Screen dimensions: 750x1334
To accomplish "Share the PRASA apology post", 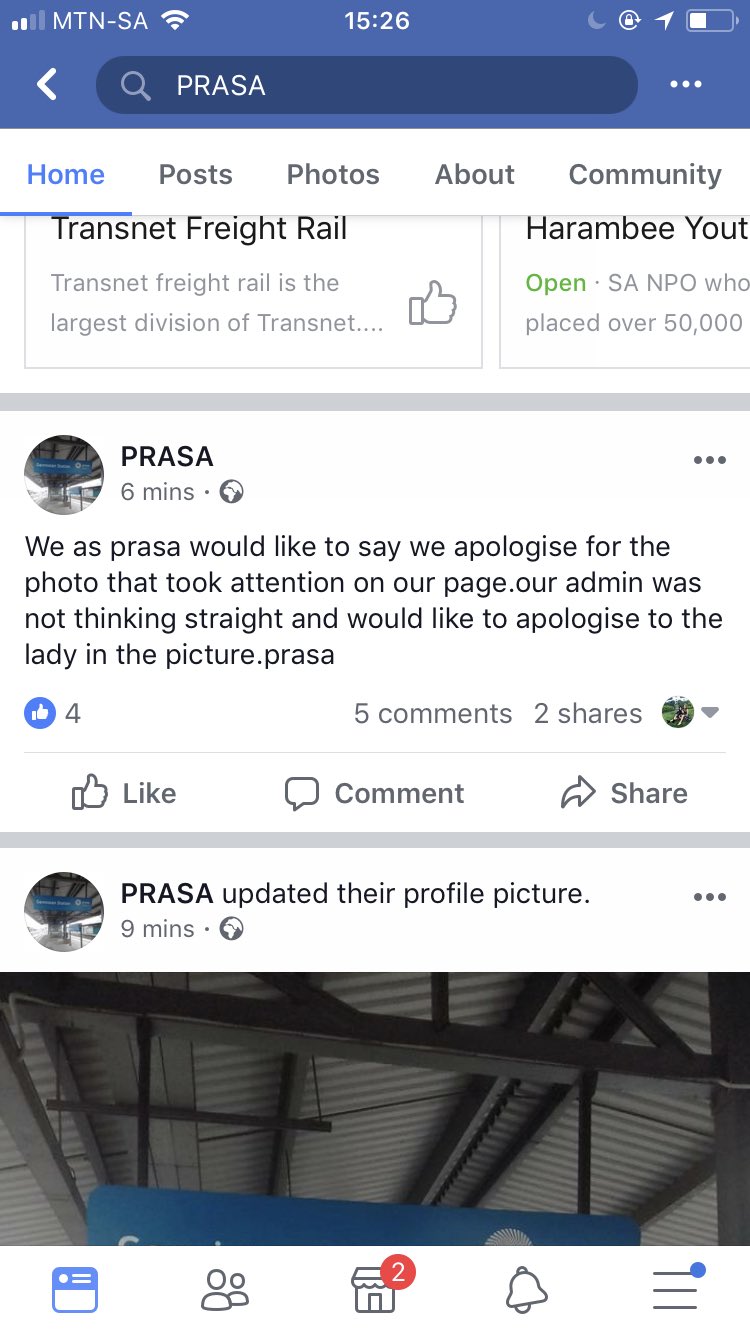I will point(624,793).
